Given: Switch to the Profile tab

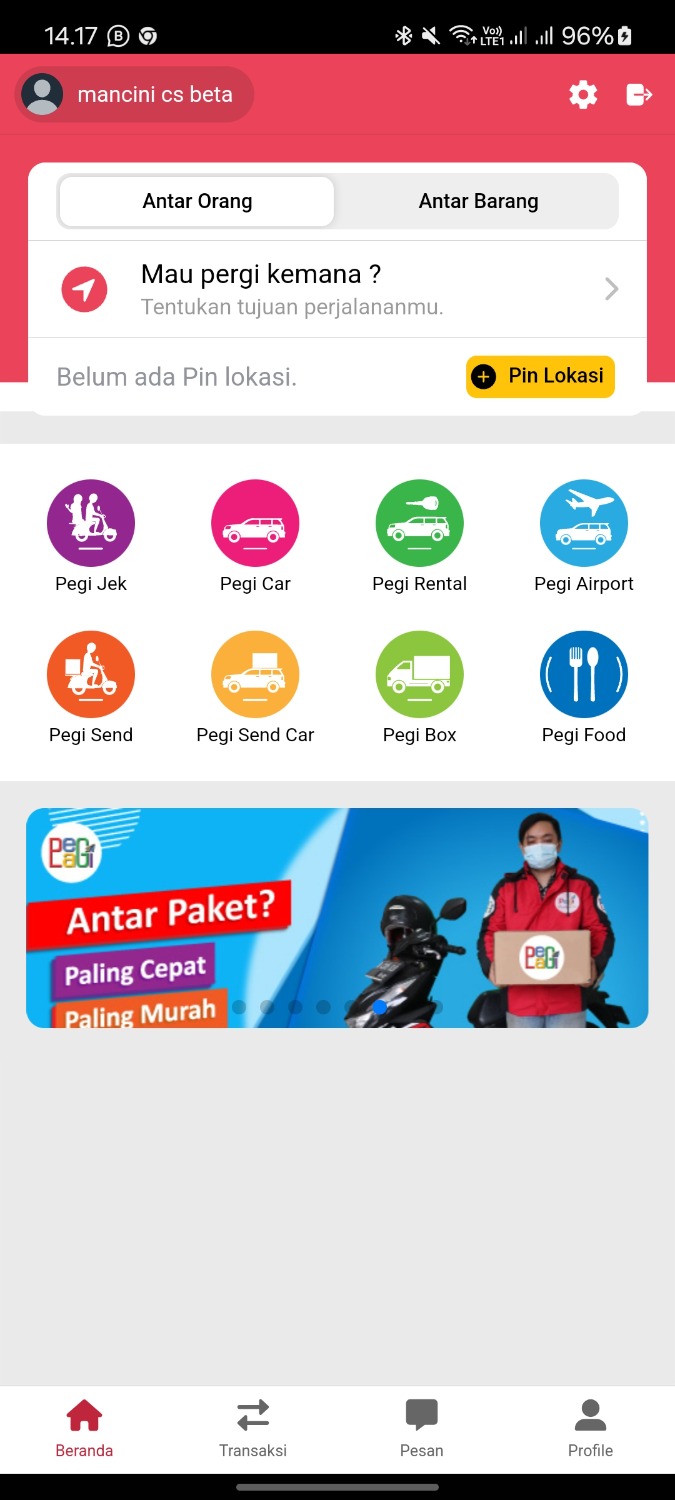Looking at the screenshot, I should (590, 1428).
